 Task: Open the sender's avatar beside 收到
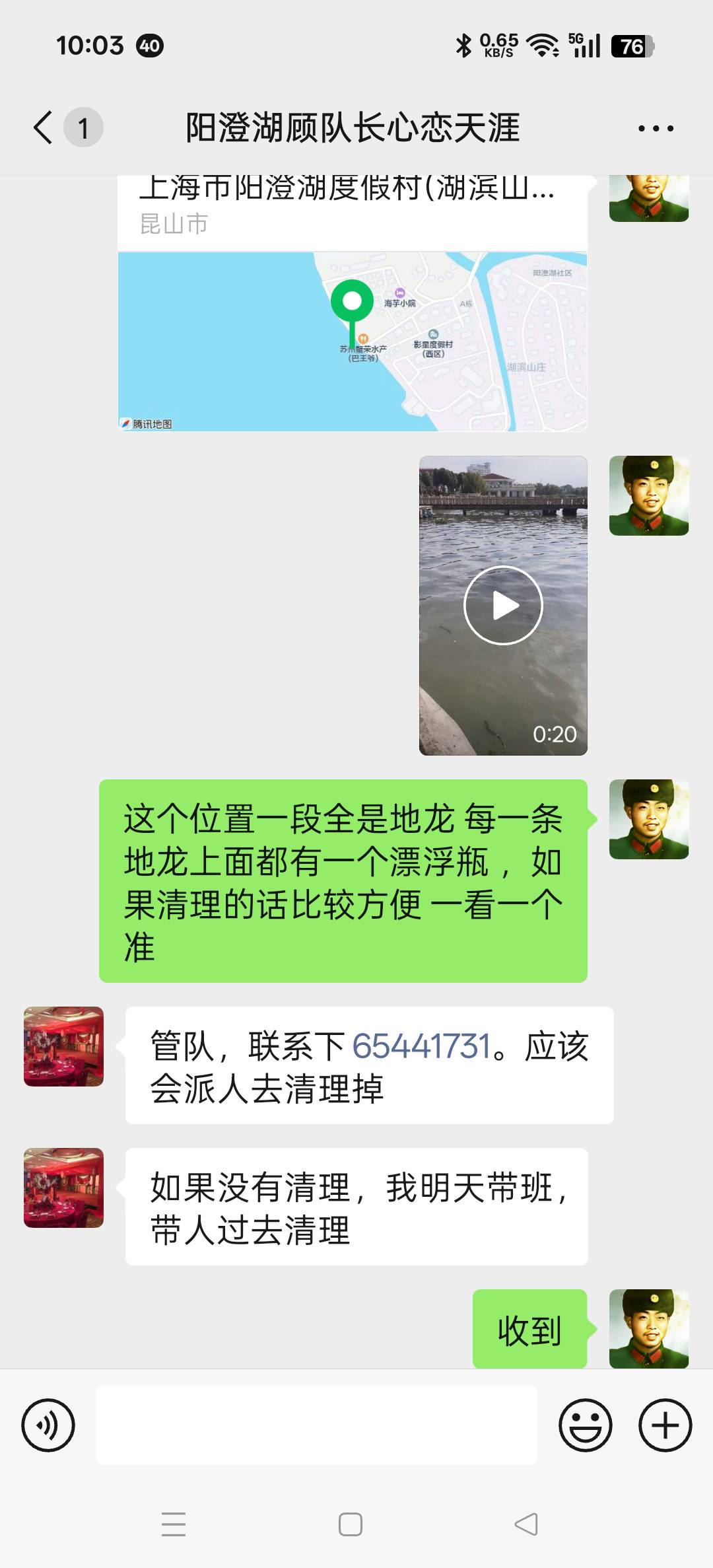click(648, 1328)
